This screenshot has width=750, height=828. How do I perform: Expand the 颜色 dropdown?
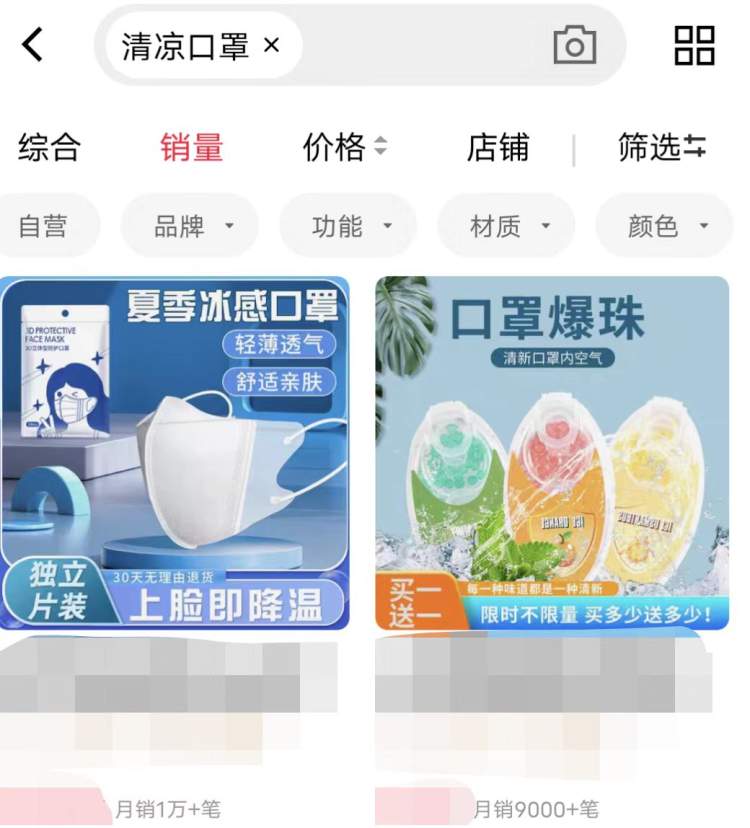(x=664, y=226)
